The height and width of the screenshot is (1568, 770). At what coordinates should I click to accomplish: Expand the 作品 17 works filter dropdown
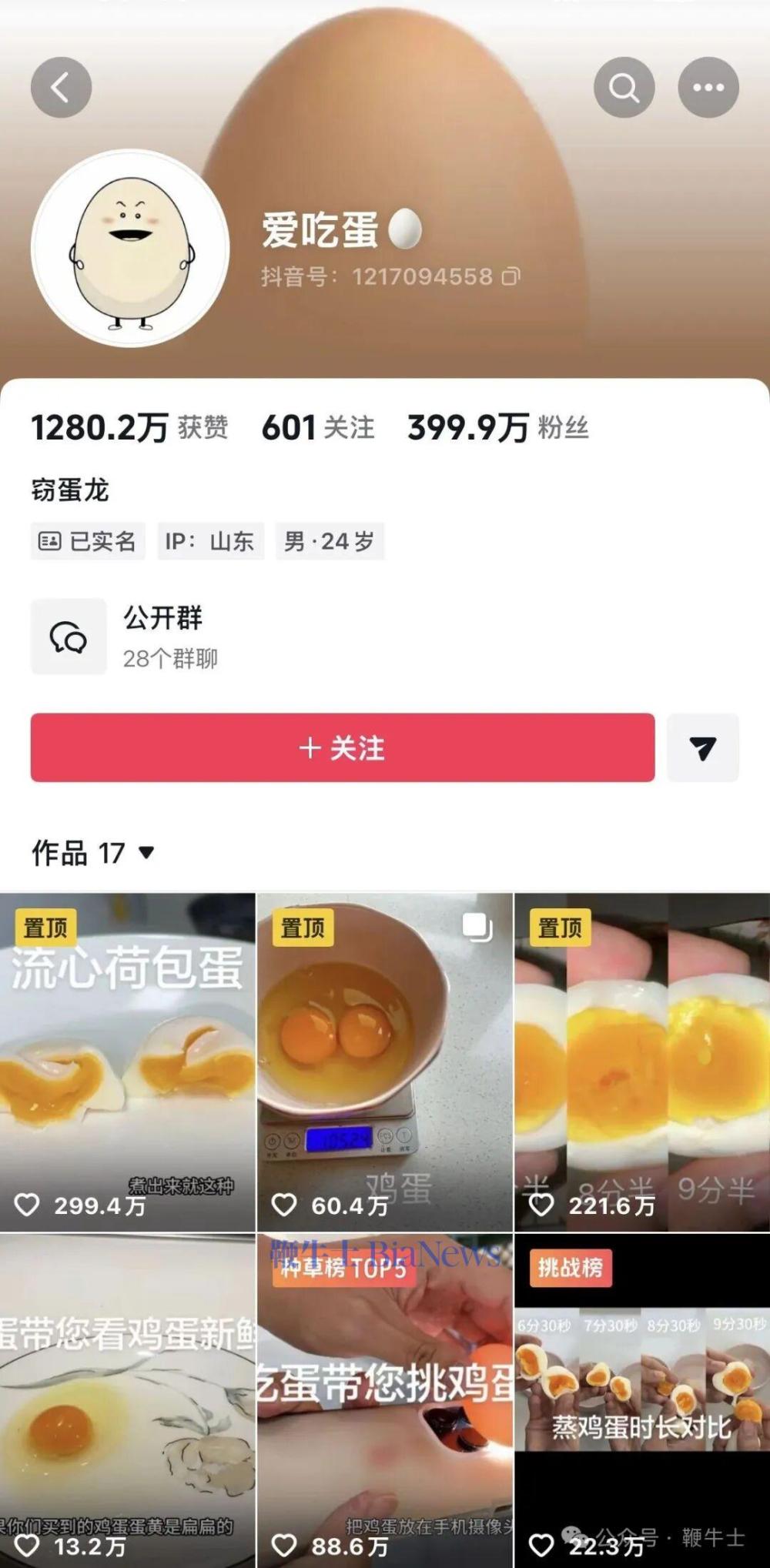point(146,851)
